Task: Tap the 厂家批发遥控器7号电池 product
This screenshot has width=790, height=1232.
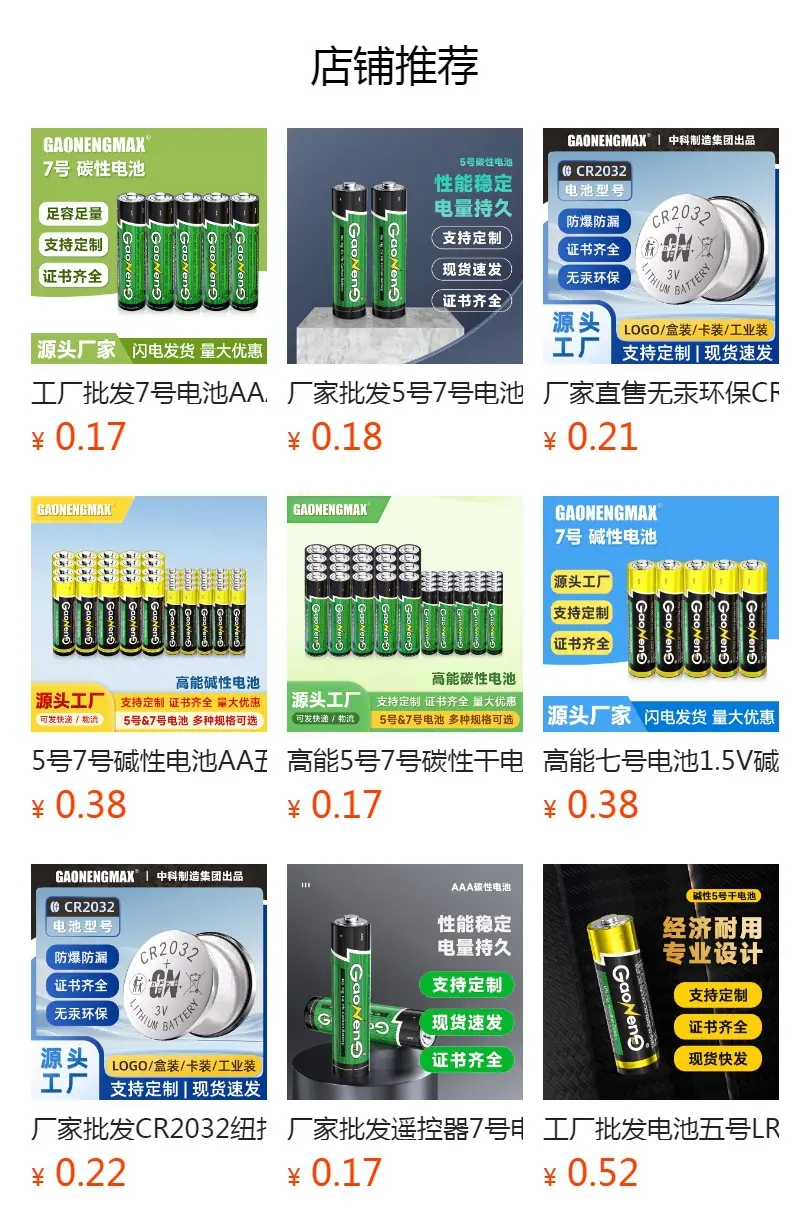Action: coord(405,1027)
